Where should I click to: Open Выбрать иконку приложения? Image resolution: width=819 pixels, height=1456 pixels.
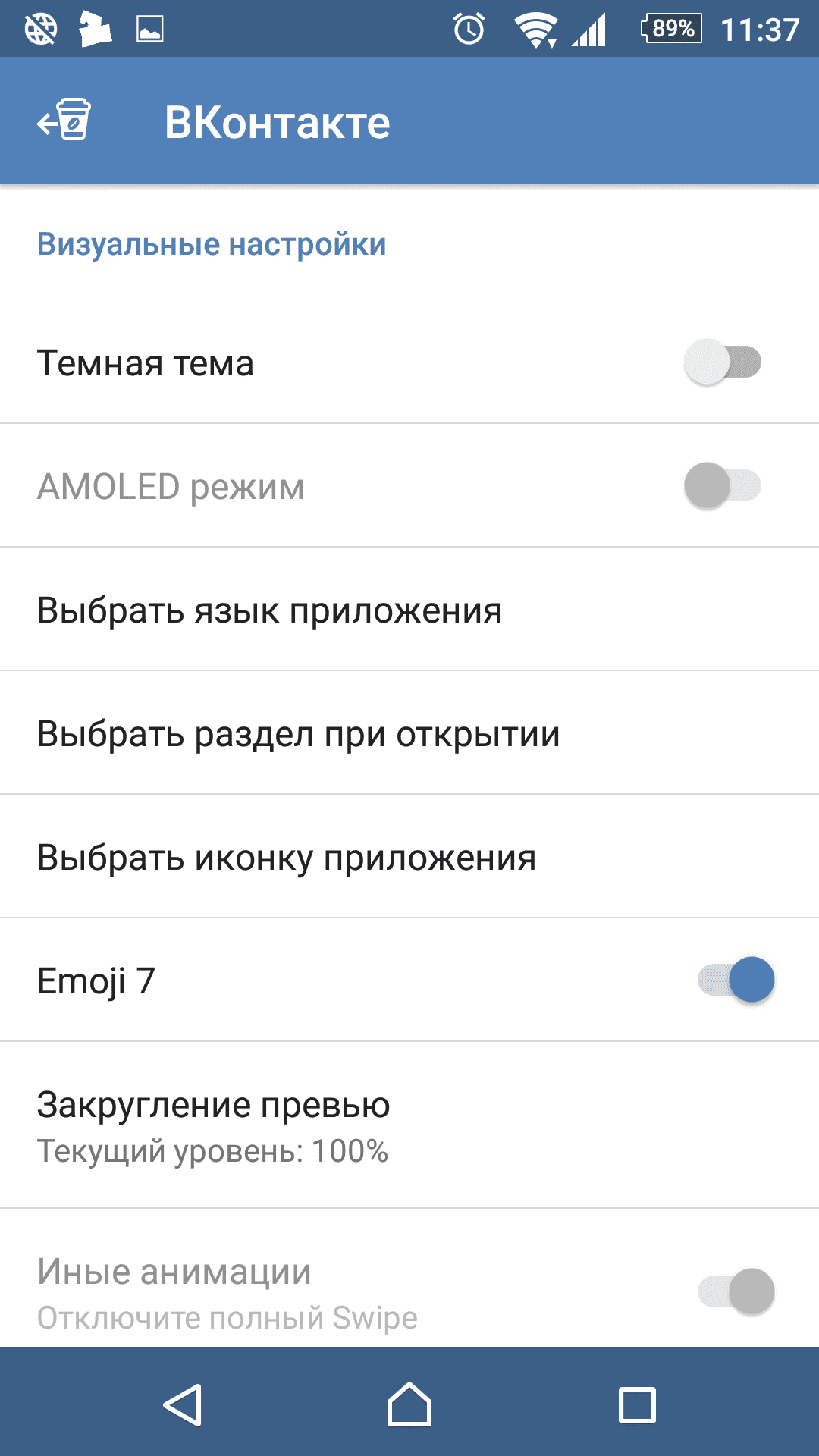click(x=409, y=857)
